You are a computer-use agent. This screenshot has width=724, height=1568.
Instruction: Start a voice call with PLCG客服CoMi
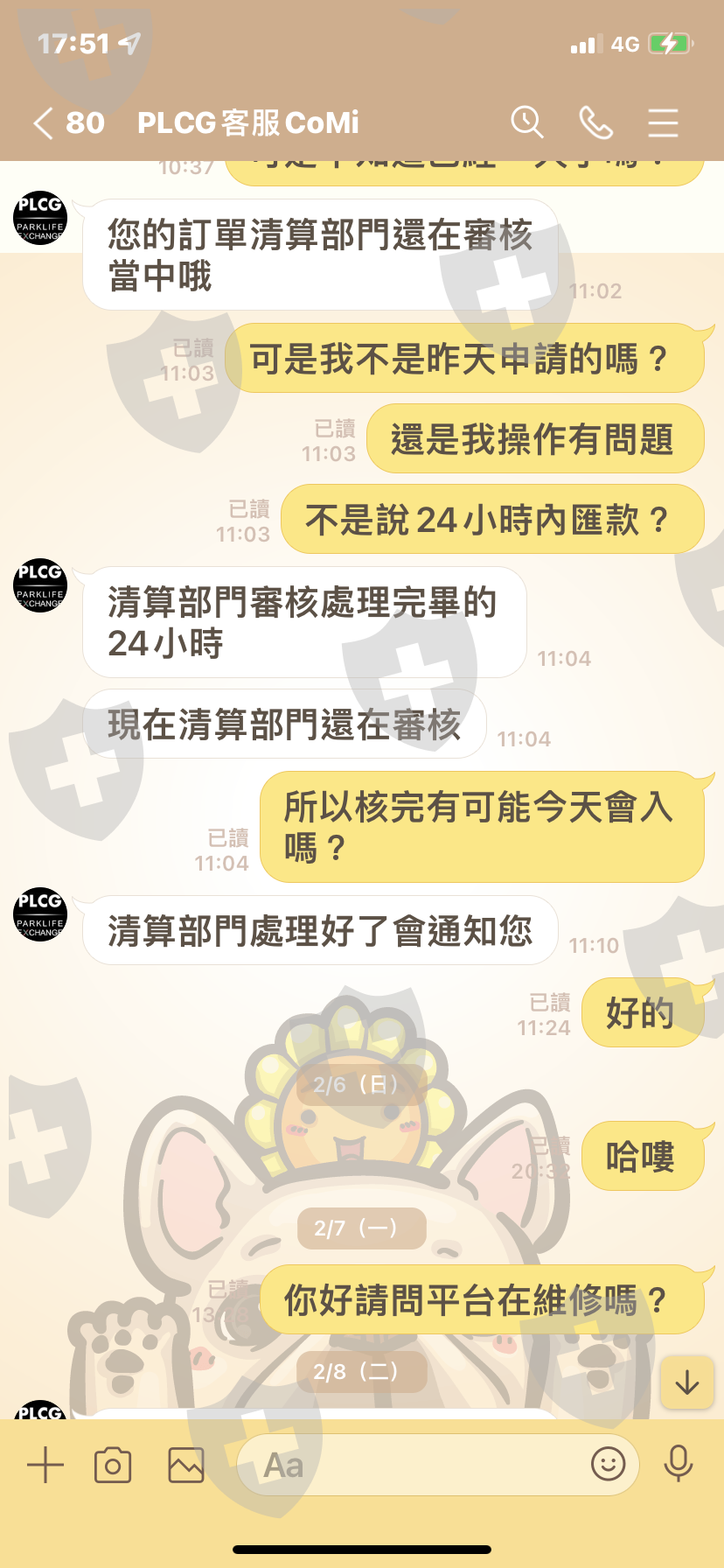pyautogui.click(x=596, y=123)
